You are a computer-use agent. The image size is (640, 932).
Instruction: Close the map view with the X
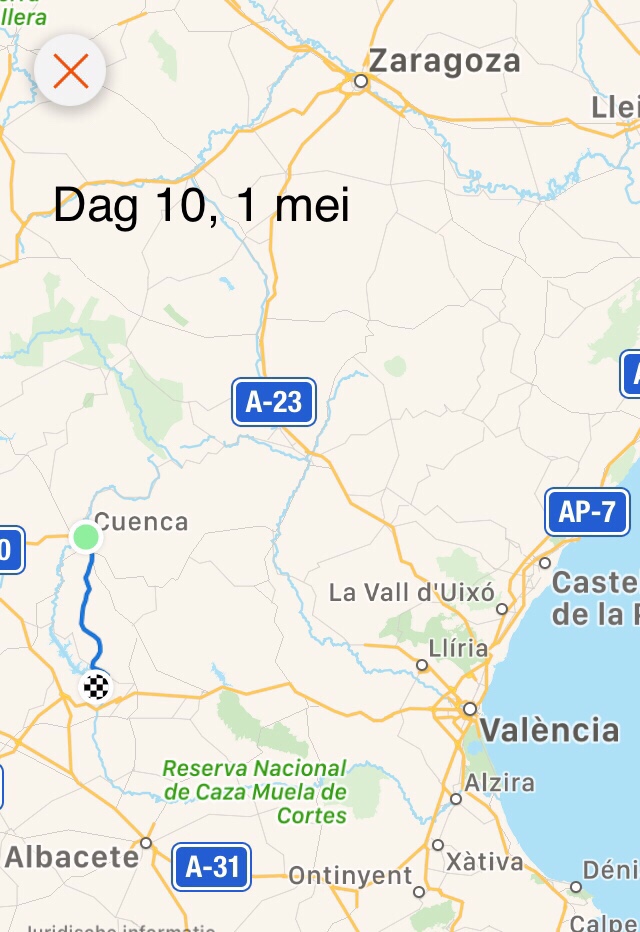coord(70,71)
